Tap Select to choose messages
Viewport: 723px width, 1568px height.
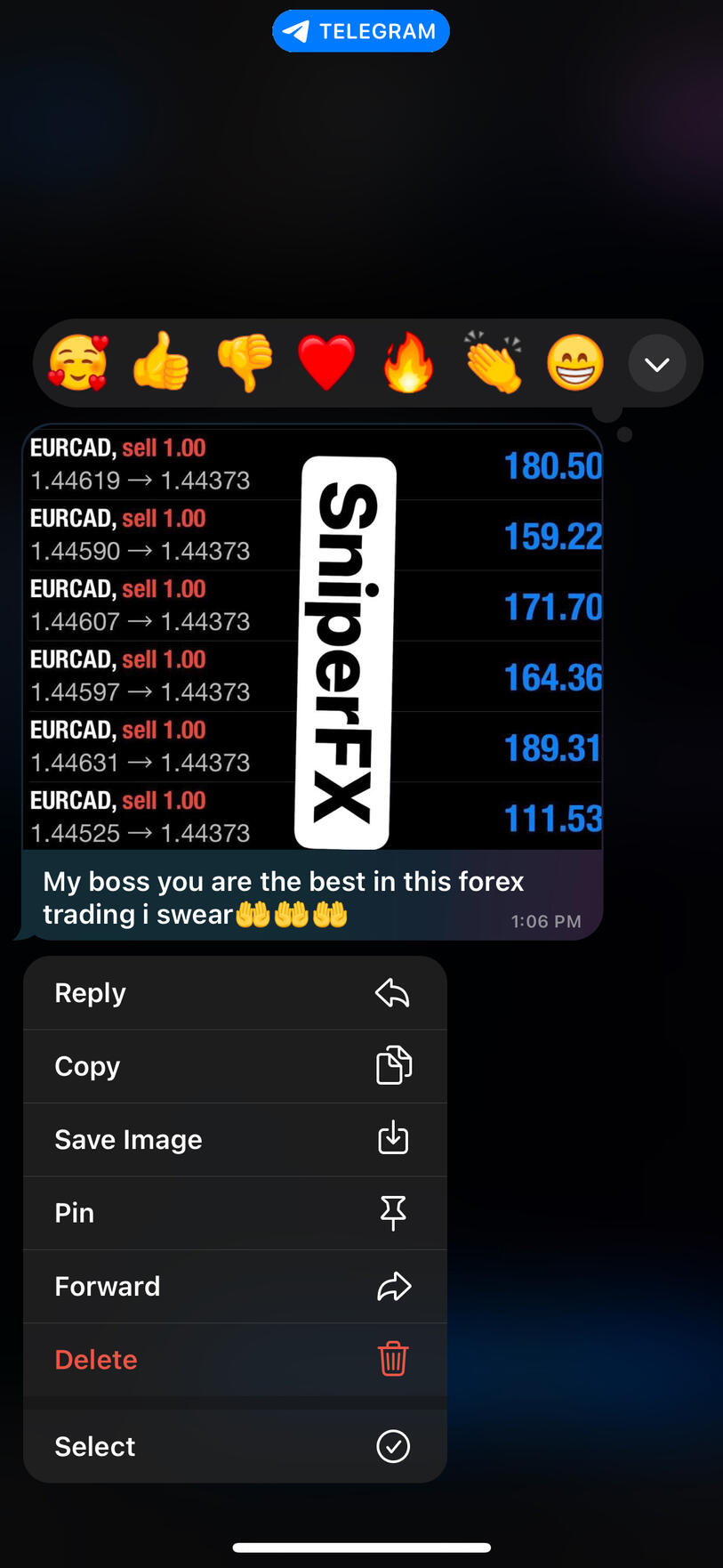click(235, 1446)
